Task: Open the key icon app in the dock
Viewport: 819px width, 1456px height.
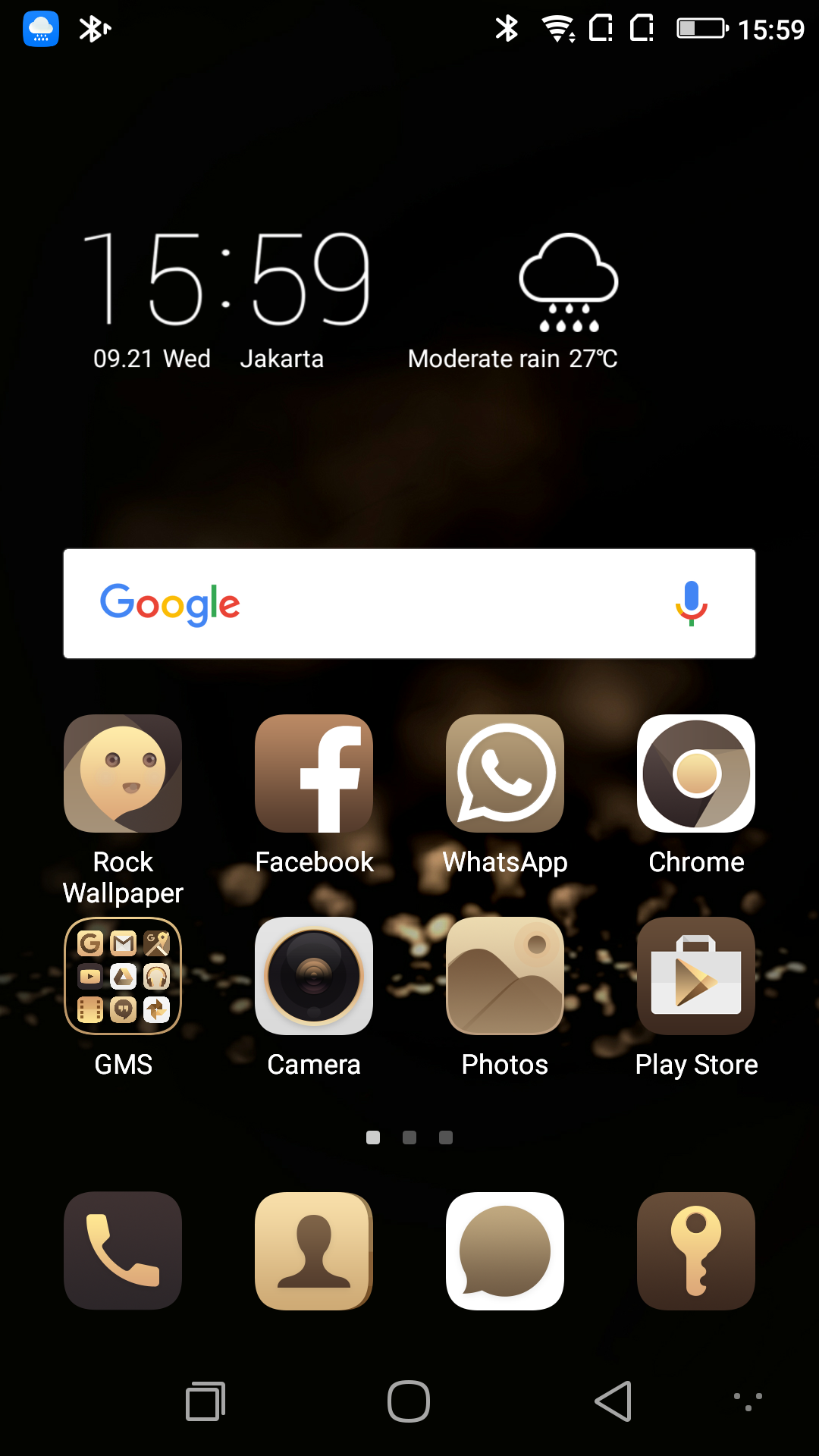Action: point(696,1250)
